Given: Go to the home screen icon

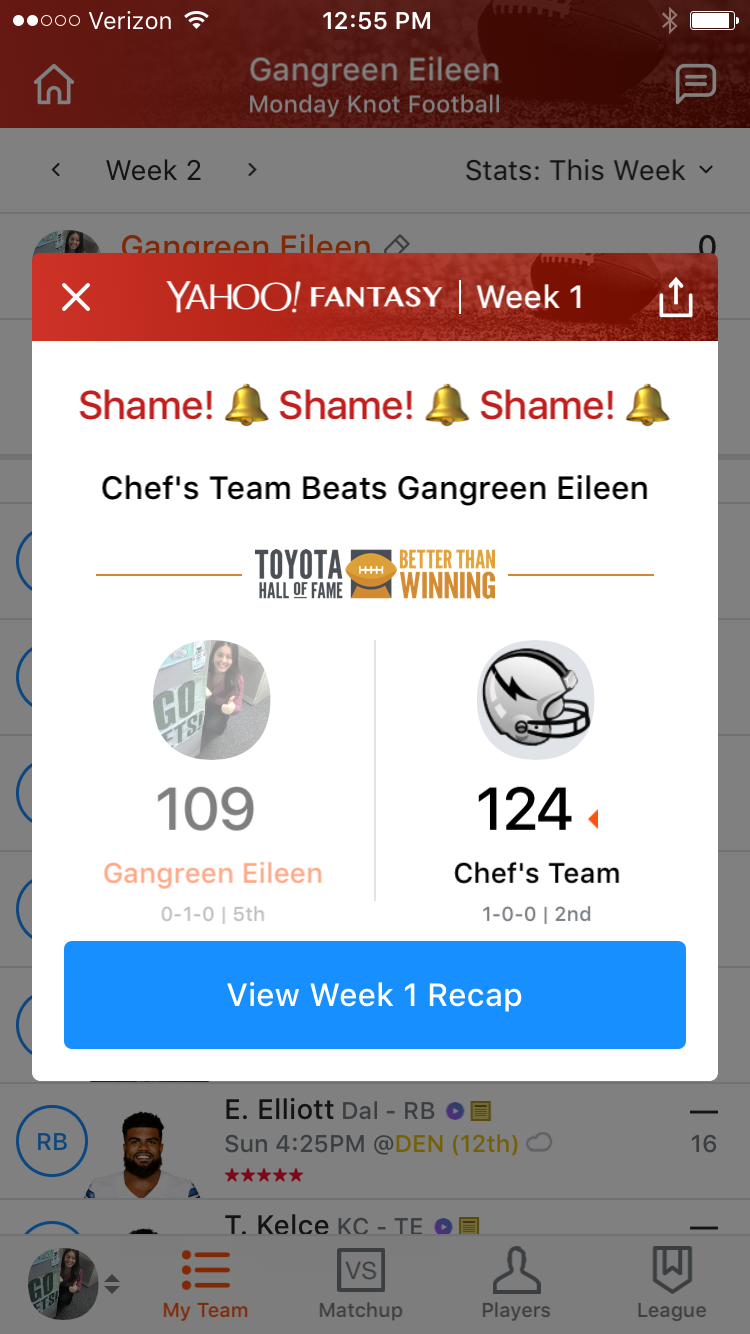Looking at the screenshot, I should (55, 85).
